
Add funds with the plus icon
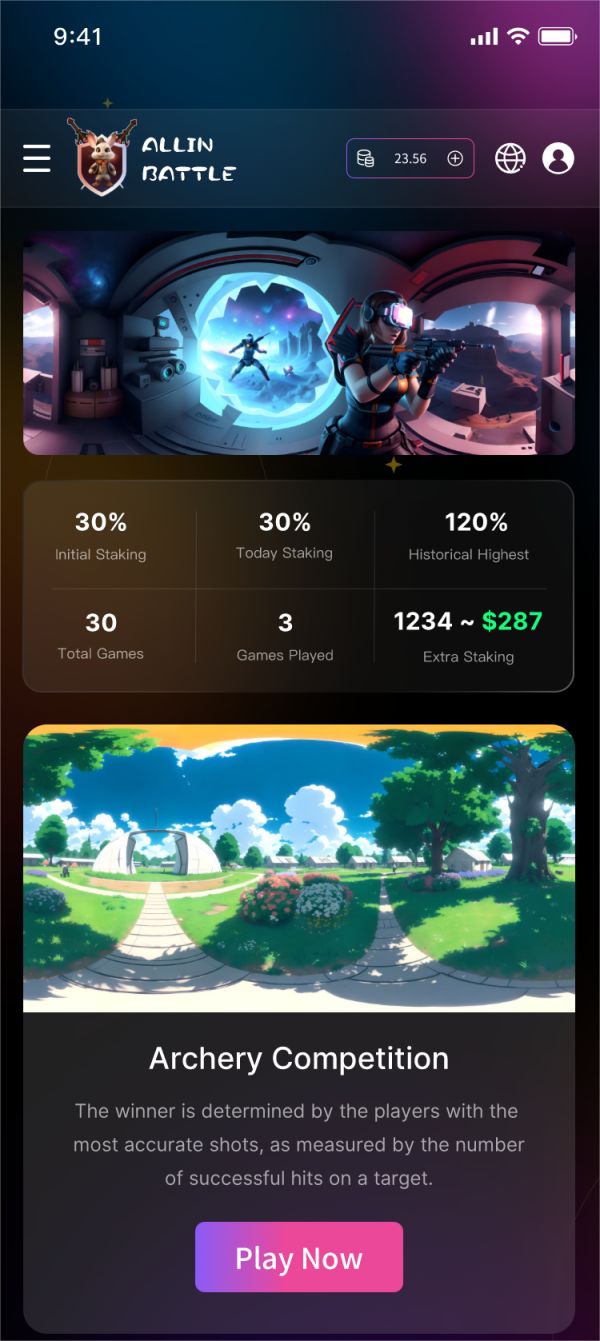(455, 158)
